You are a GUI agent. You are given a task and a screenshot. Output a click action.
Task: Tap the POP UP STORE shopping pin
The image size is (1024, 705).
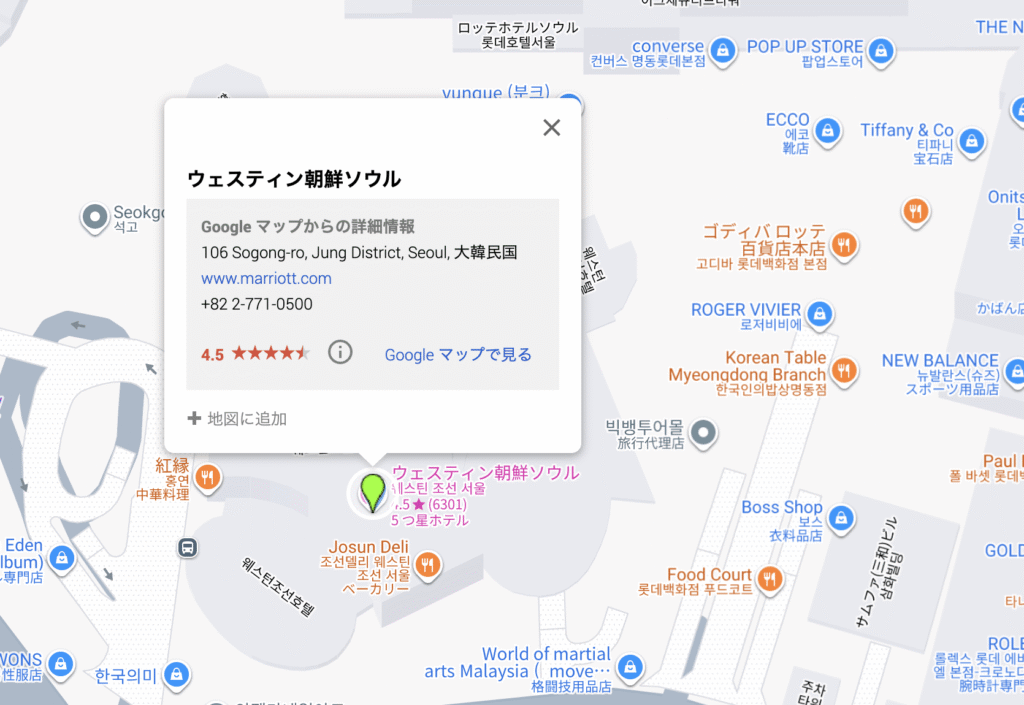tap(880, 50)
